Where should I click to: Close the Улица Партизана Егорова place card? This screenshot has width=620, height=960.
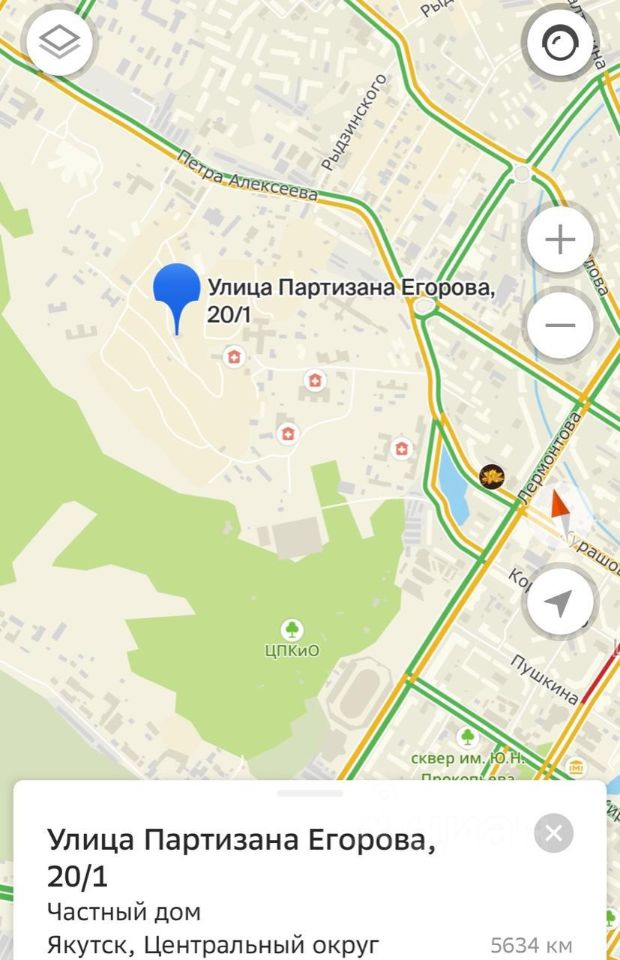[554, 832]
